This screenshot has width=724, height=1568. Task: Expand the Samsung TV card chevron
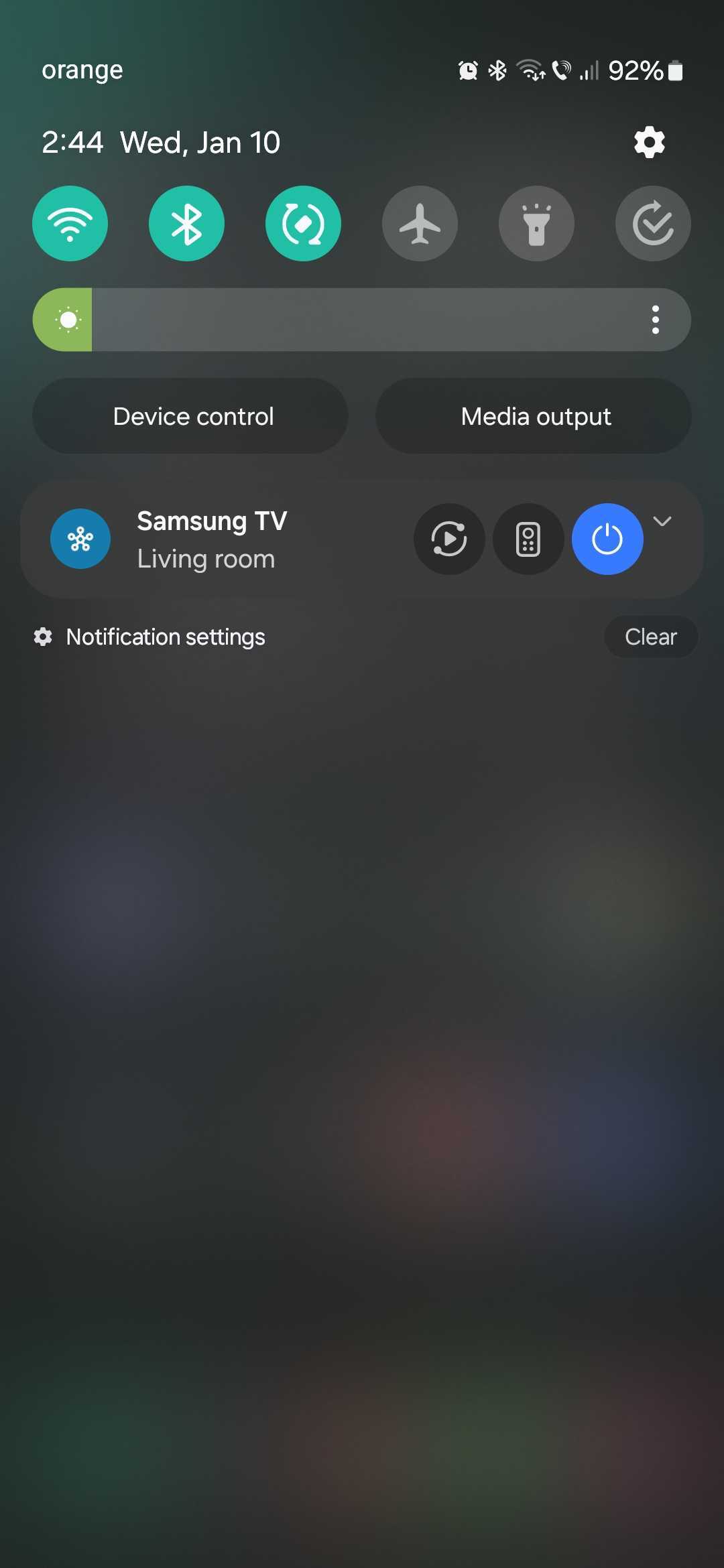tap(662, 521)
